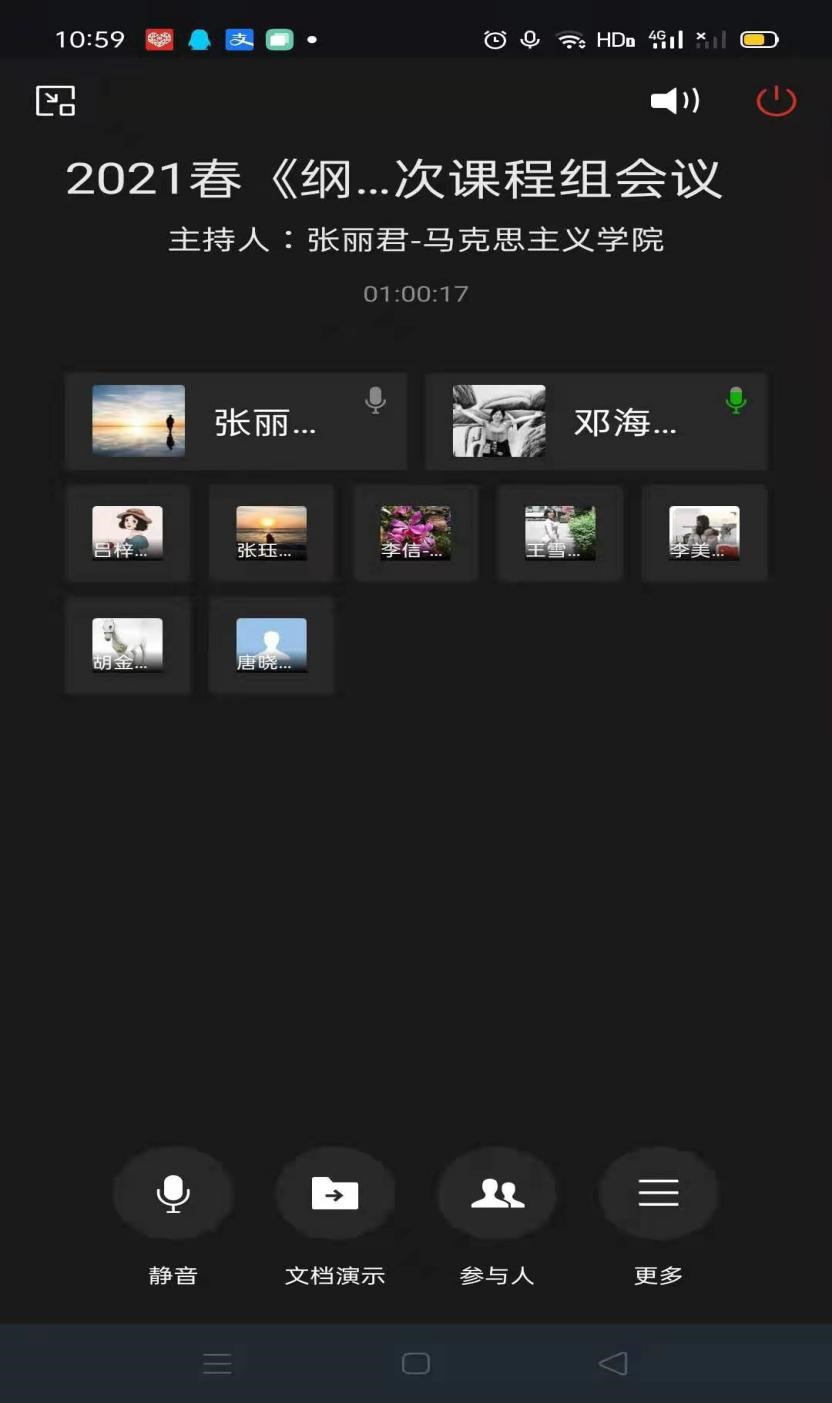Image resolution: width=832 pixels, height=1403 pixels.
Task: View participant 唐晓… tile
Action: (x=271, y=645)
